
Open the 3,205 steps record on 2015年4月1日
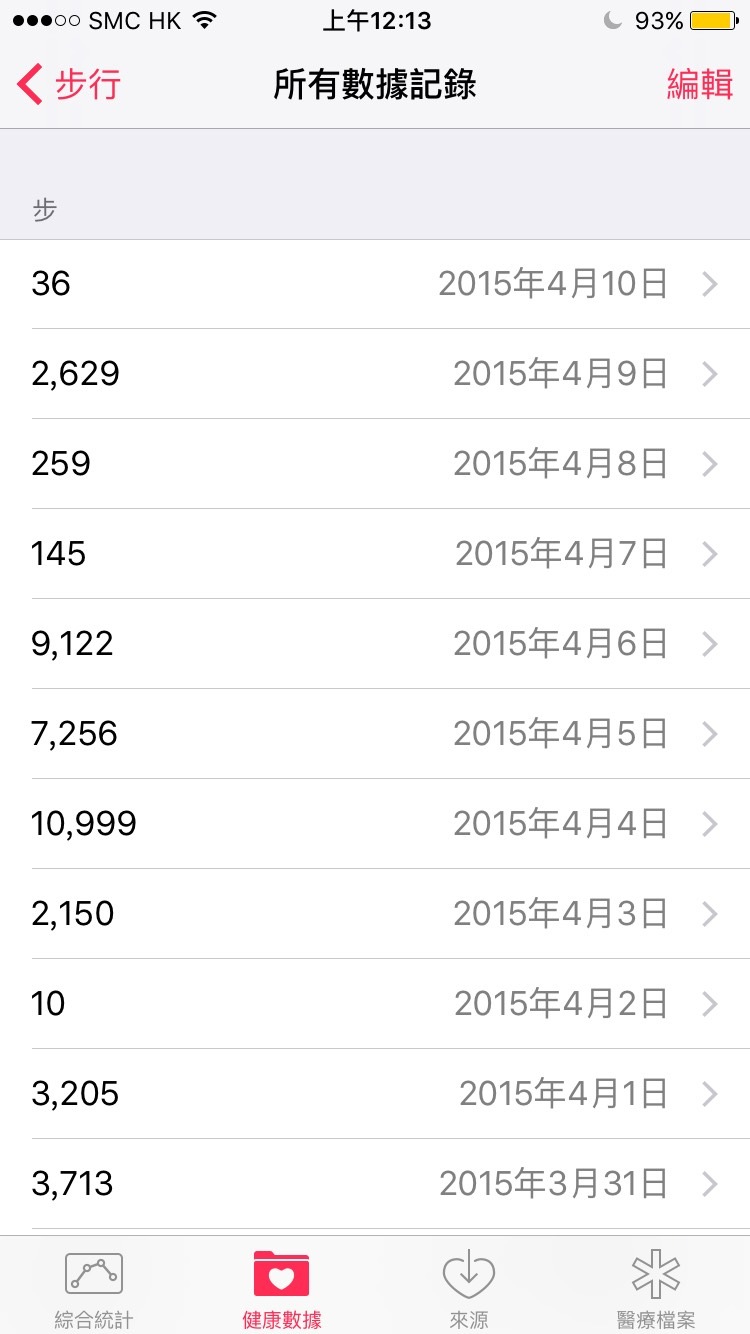375,1094
